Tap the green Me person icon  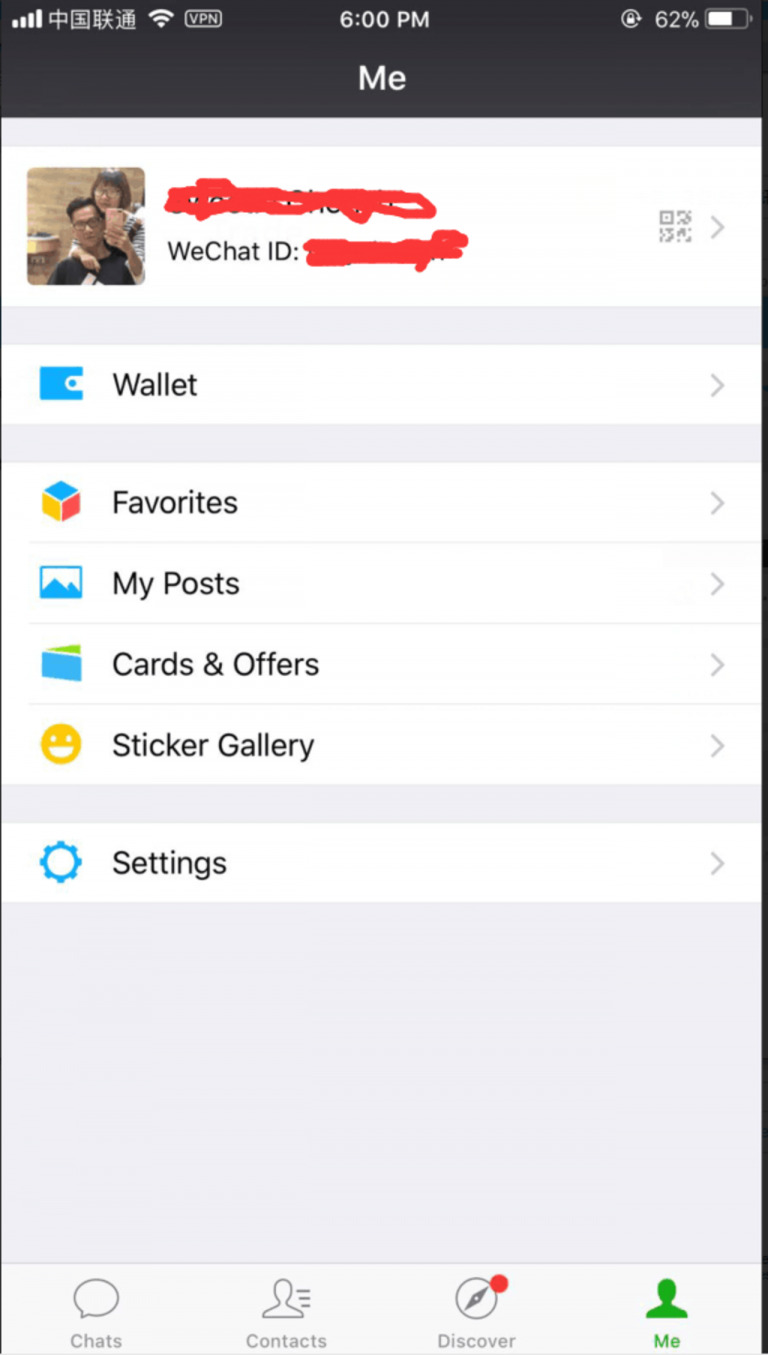coord(666,1297)
